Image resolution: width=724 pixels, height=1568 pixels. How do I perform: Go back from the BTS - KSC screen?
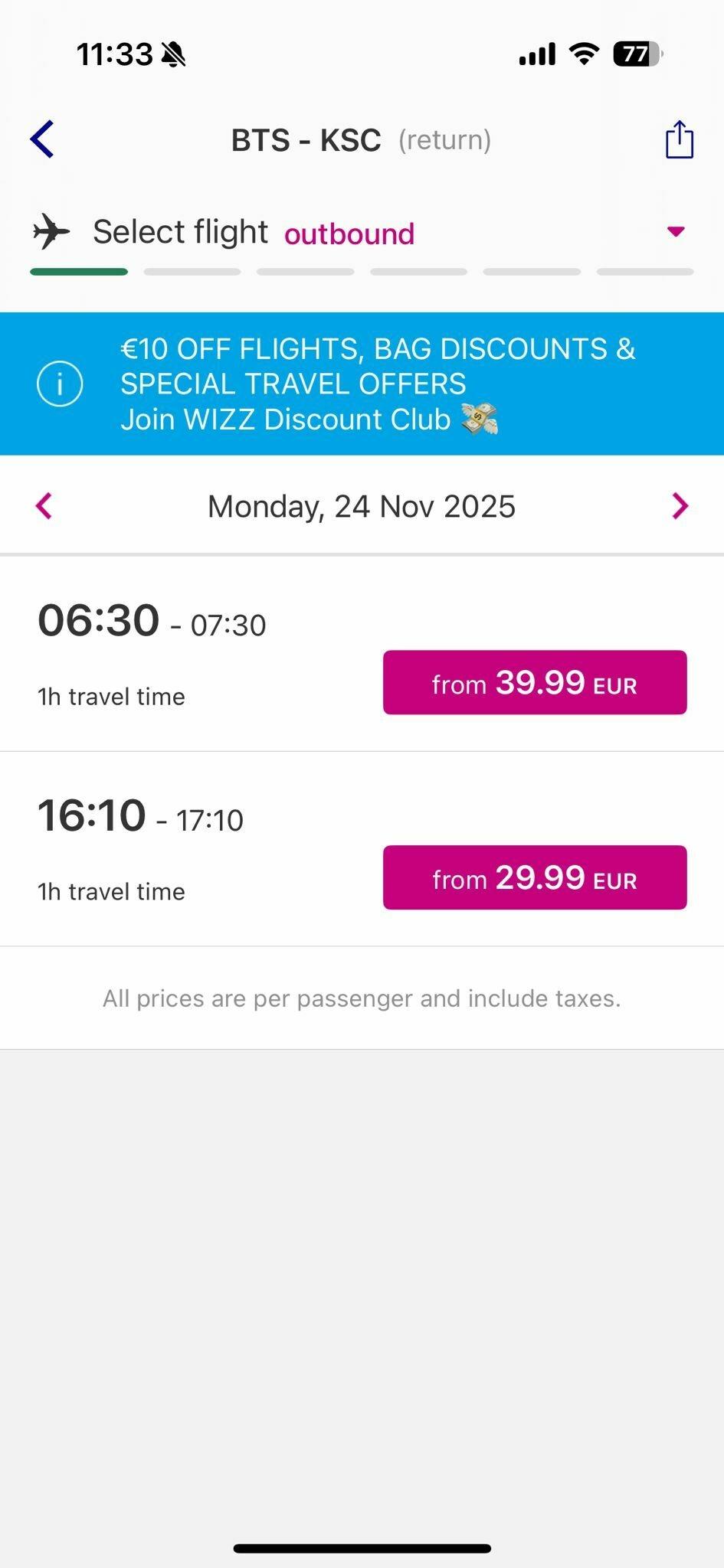(42, 139)
